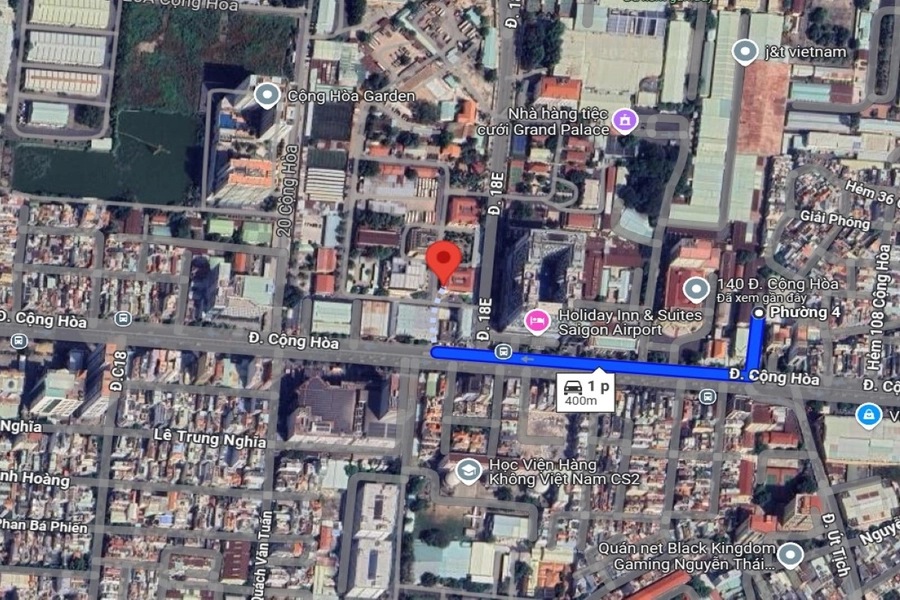
Task: Tap the red destination pin
Action: (443, 263)
